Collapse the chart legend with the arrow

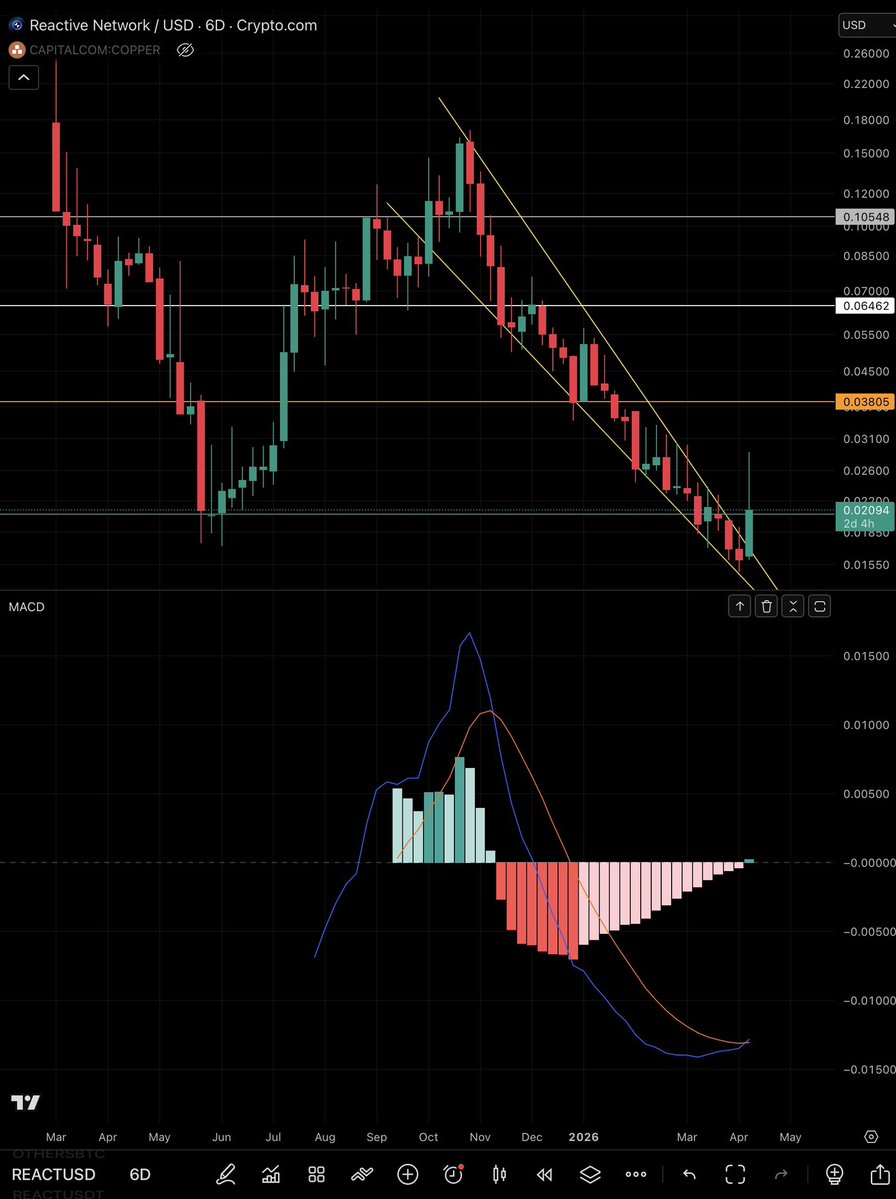pos(24,77)
